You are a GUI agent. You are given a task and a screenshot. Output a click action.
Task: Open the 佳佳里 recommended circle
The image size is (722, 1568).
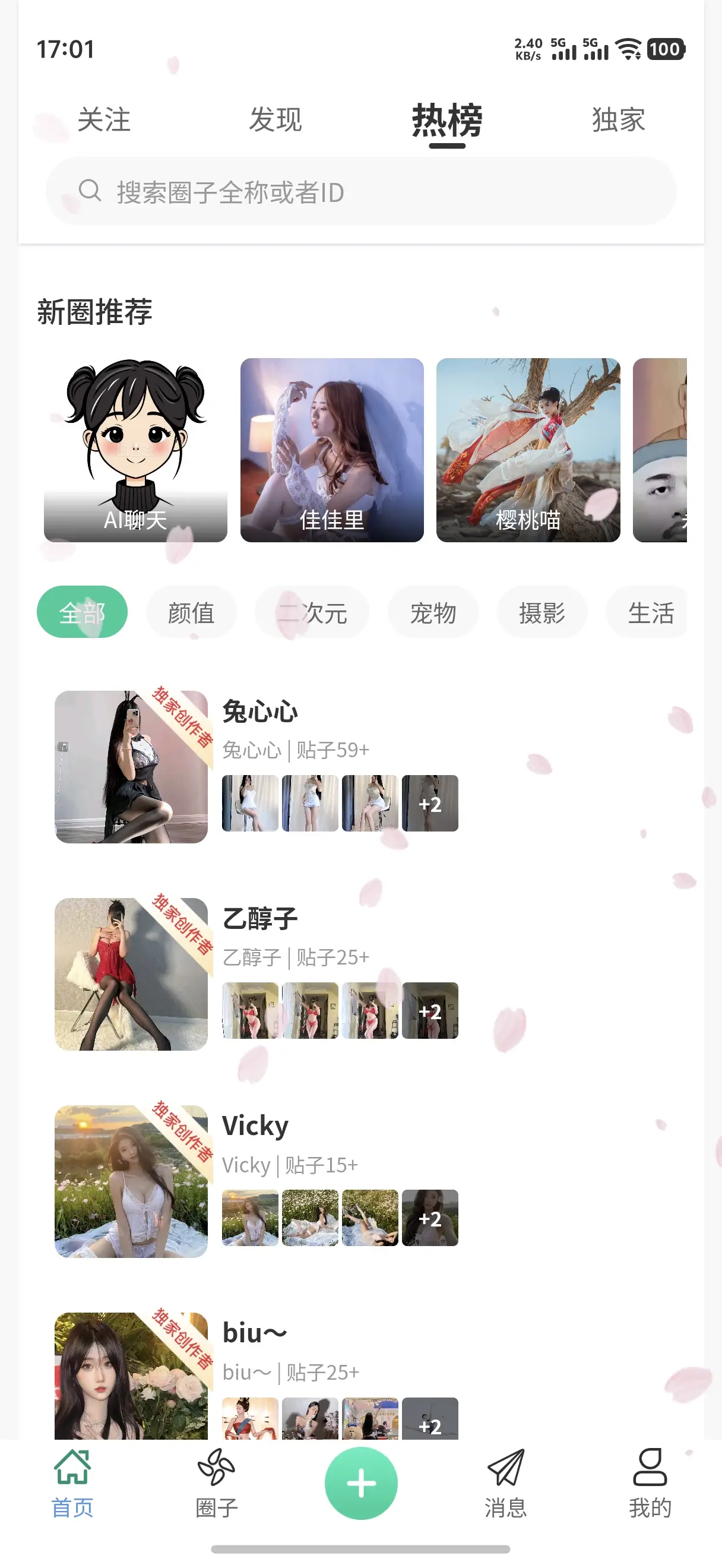331,450
